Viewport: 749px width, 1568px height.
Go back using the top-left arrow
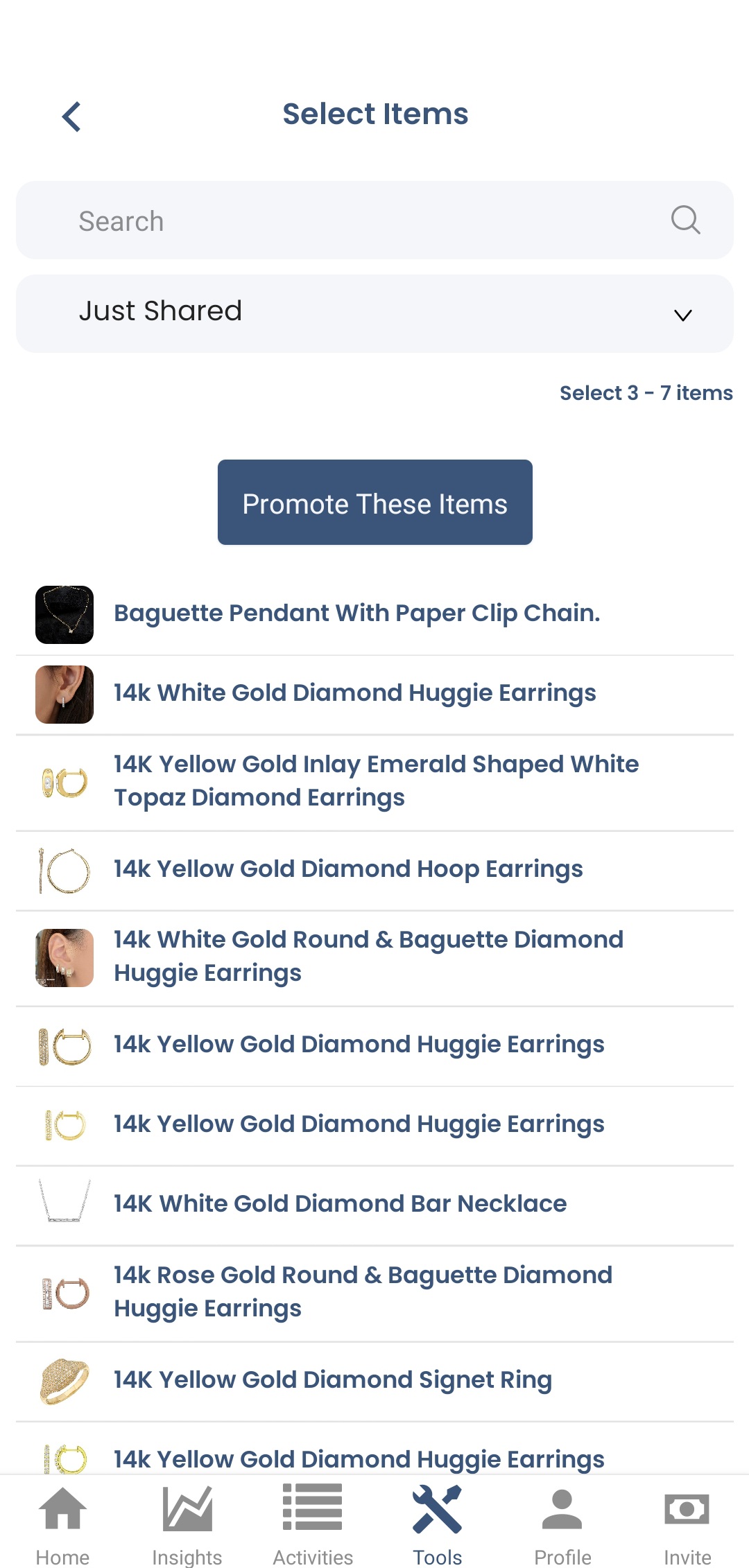(x=71, y=116)
